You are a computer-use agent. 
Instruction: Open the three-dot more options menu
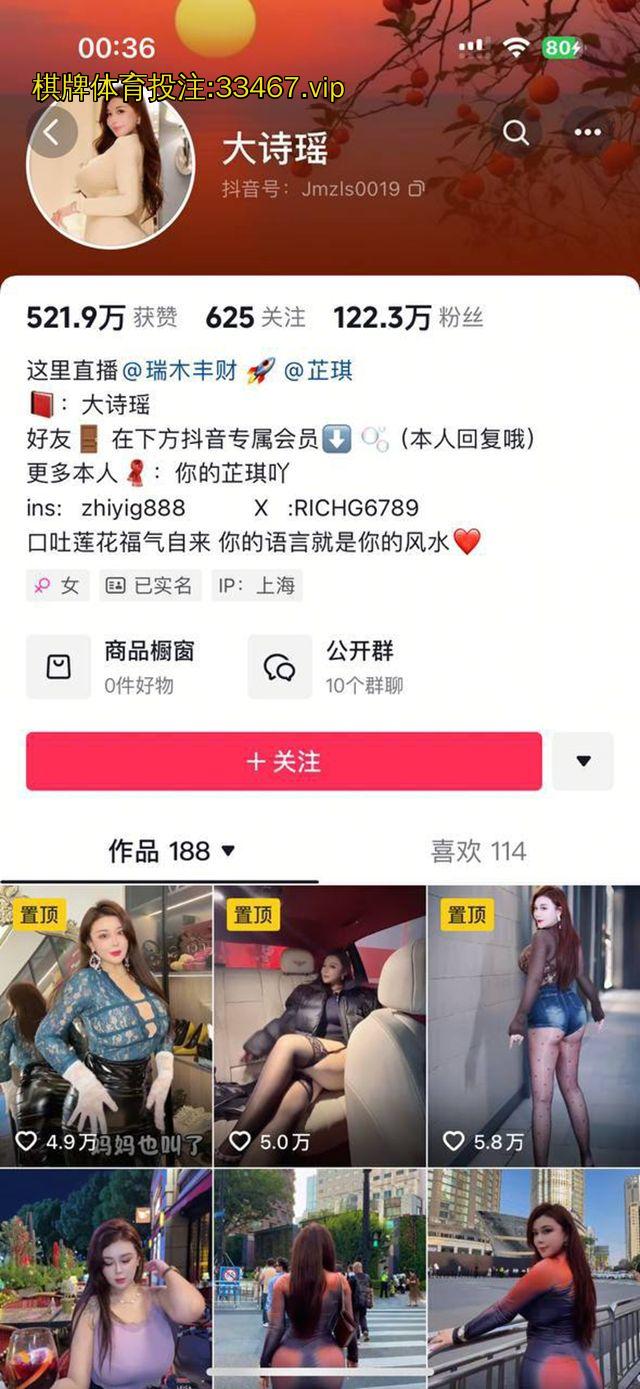588,132
